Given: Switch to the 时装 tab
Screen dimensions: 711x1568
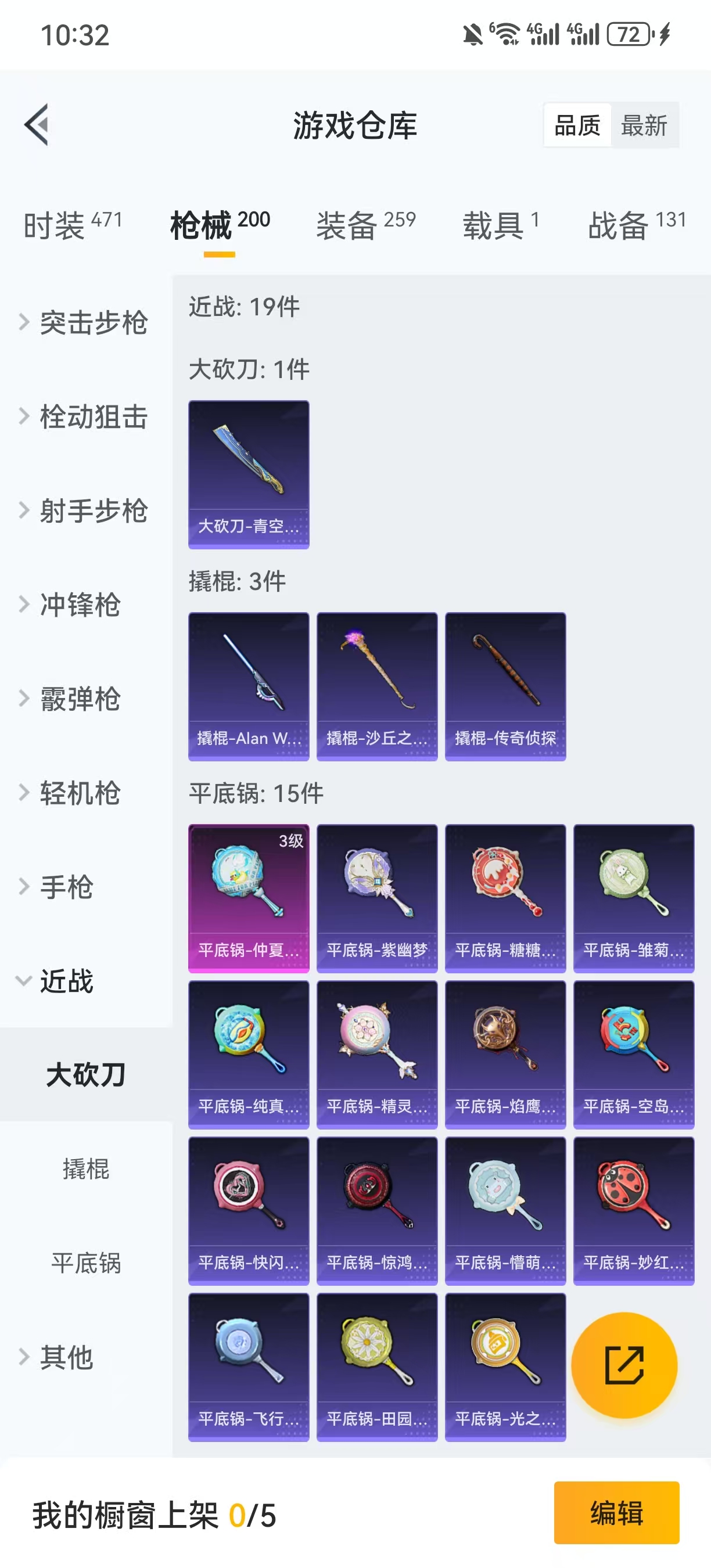Looking at the screenshot, I should tap(73, 225).
